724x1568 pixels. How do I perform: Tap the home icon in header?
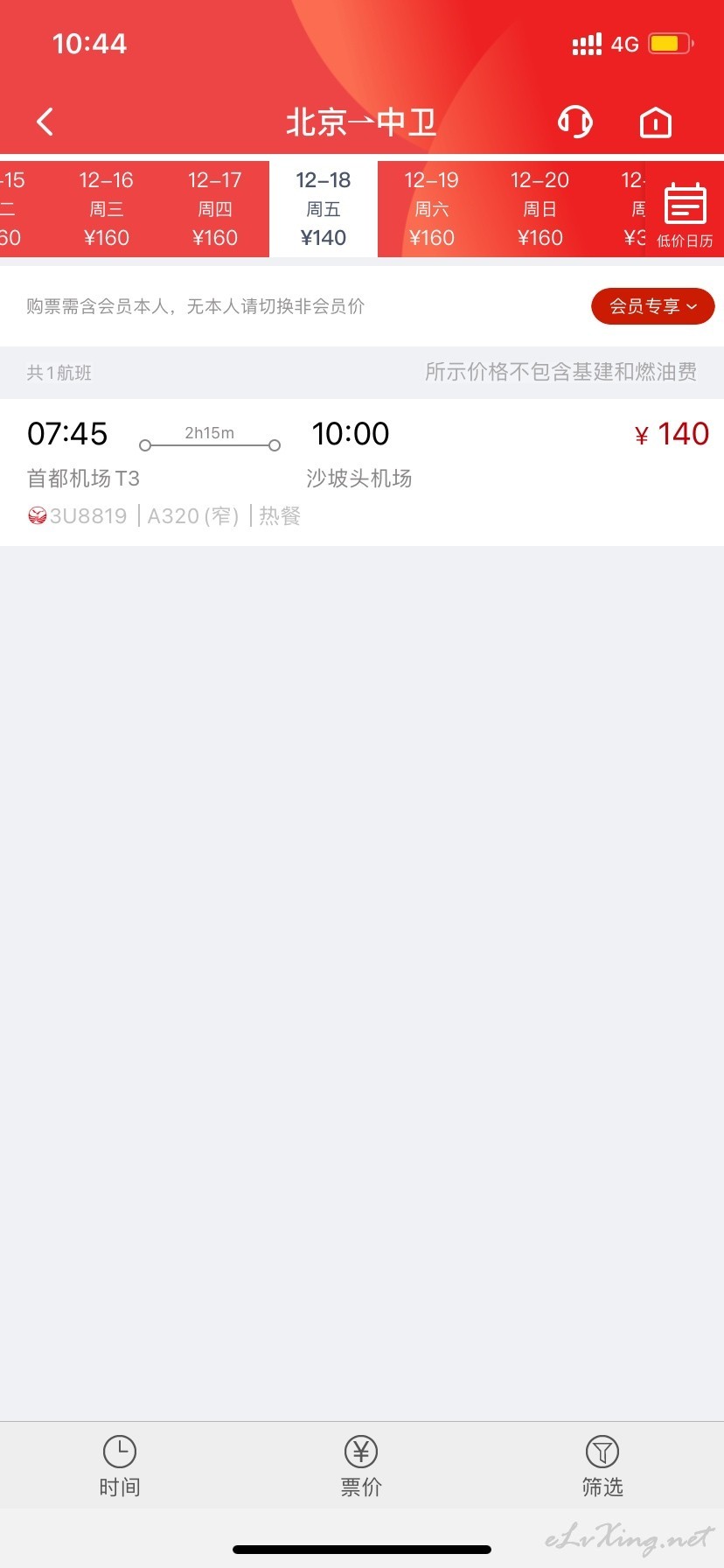coord(656,122)
